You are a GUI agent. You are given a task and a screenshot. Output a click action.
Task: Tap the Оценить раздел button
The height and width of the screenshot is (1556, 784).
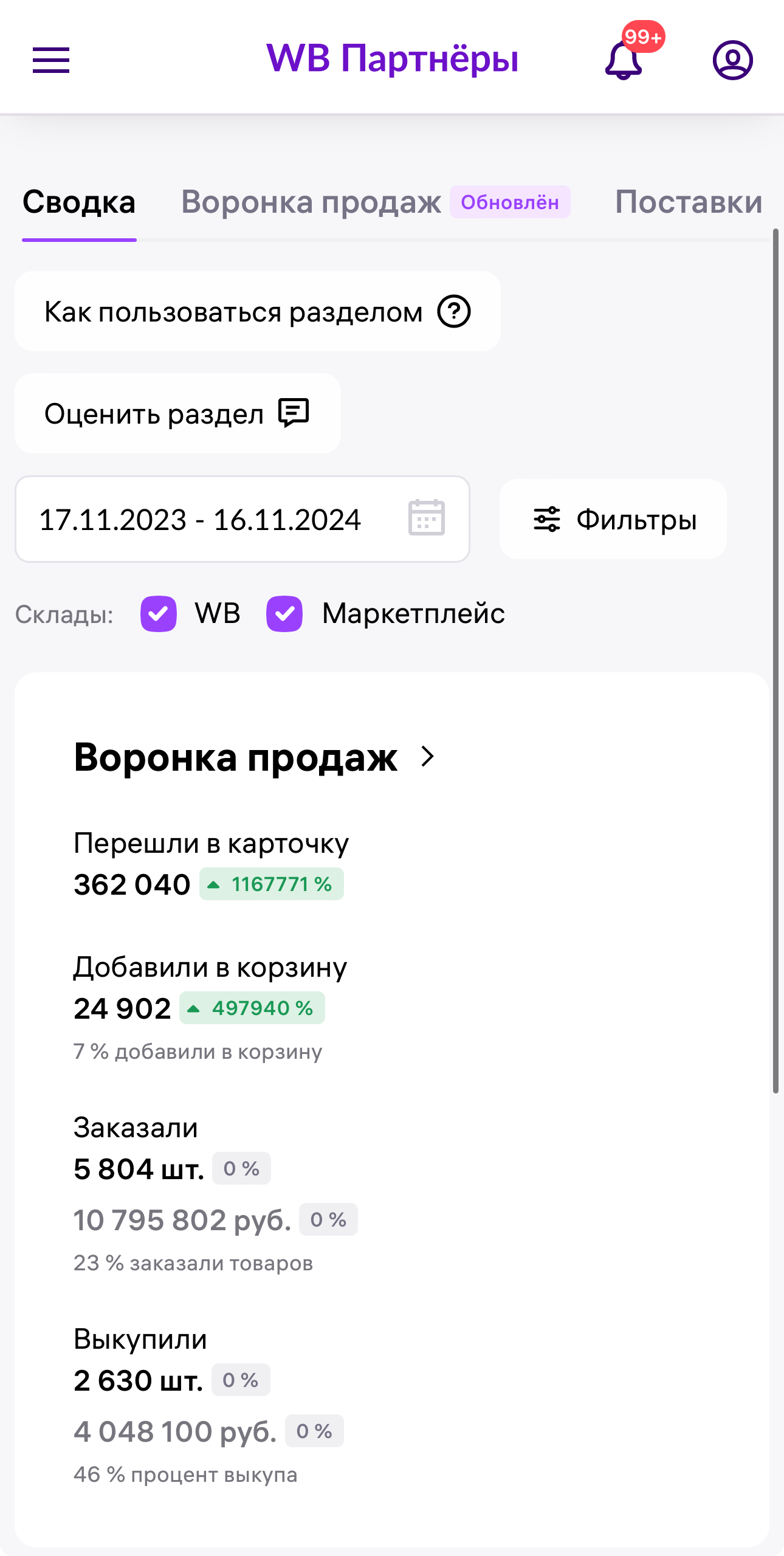pyautogui.click(x=177, y=414)
